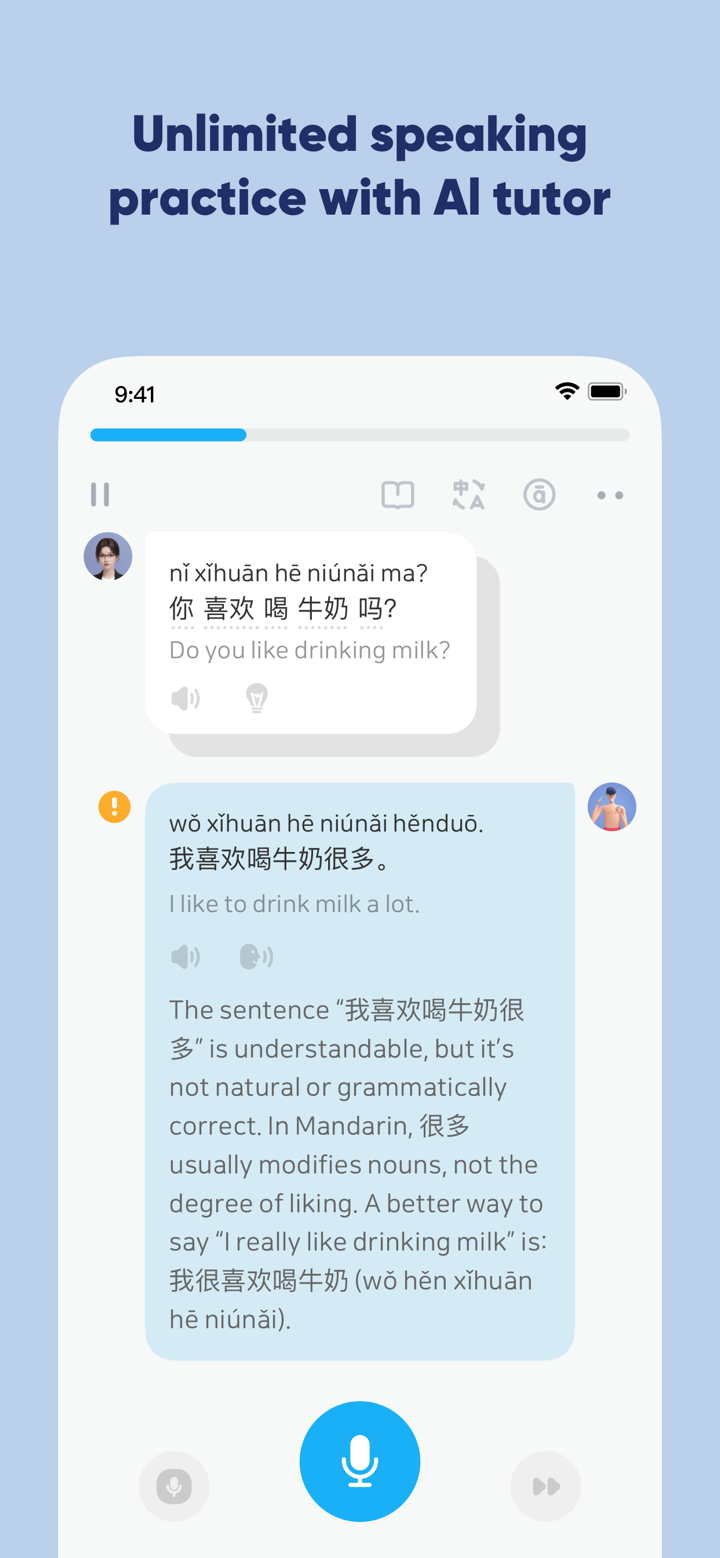The width and height of the screenshot is (720, 1558).
Task: Open the translation tool
Action: [x=468, y=494]
